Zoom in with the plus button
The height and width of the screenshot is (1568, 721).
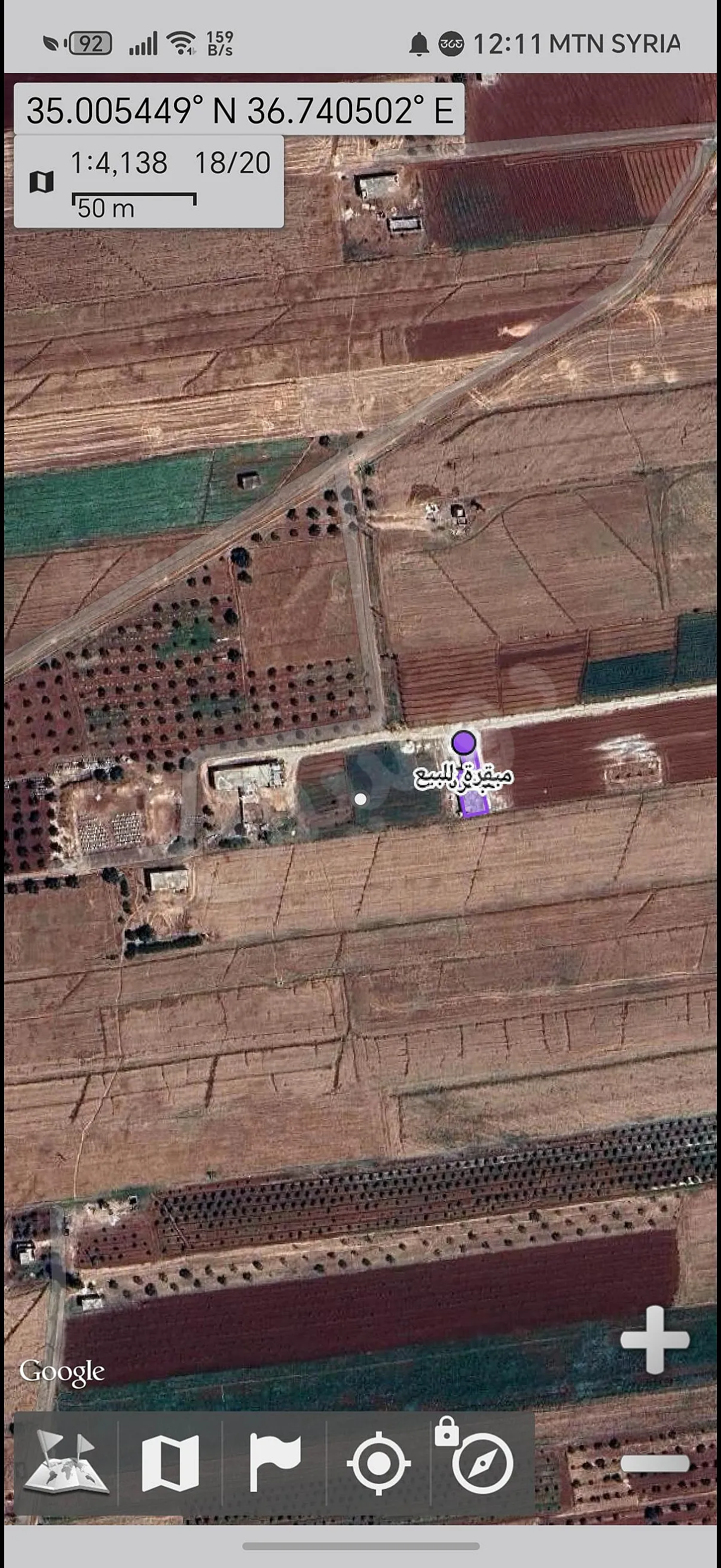655,1340
